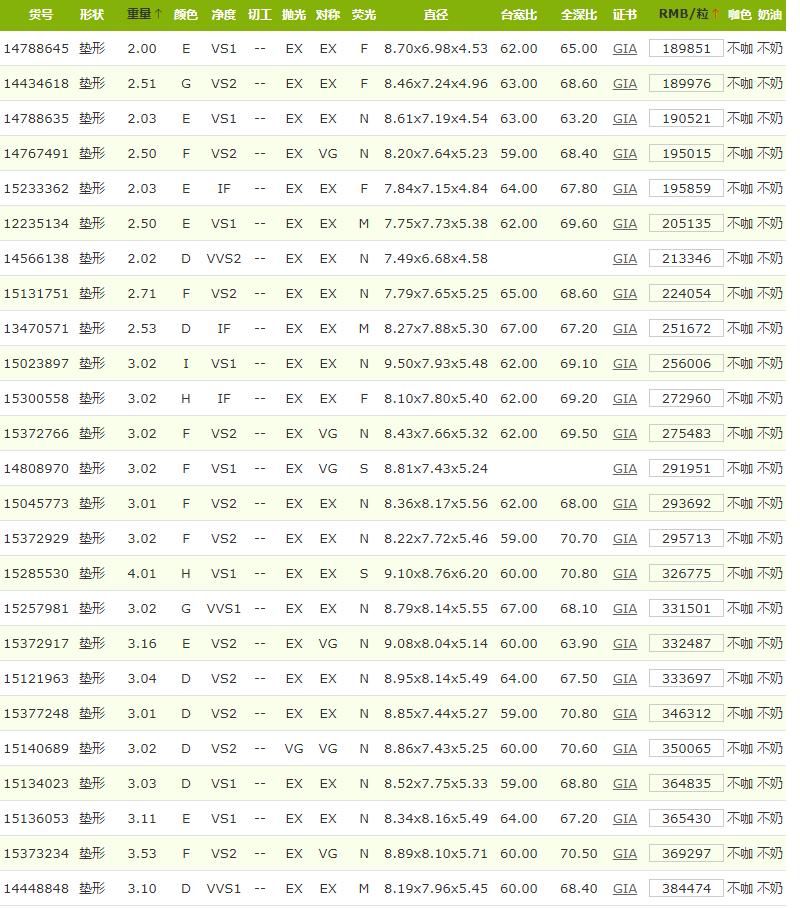View GIA report for item 14448848
Screen dimensions: 800x908
click(624, 888)
